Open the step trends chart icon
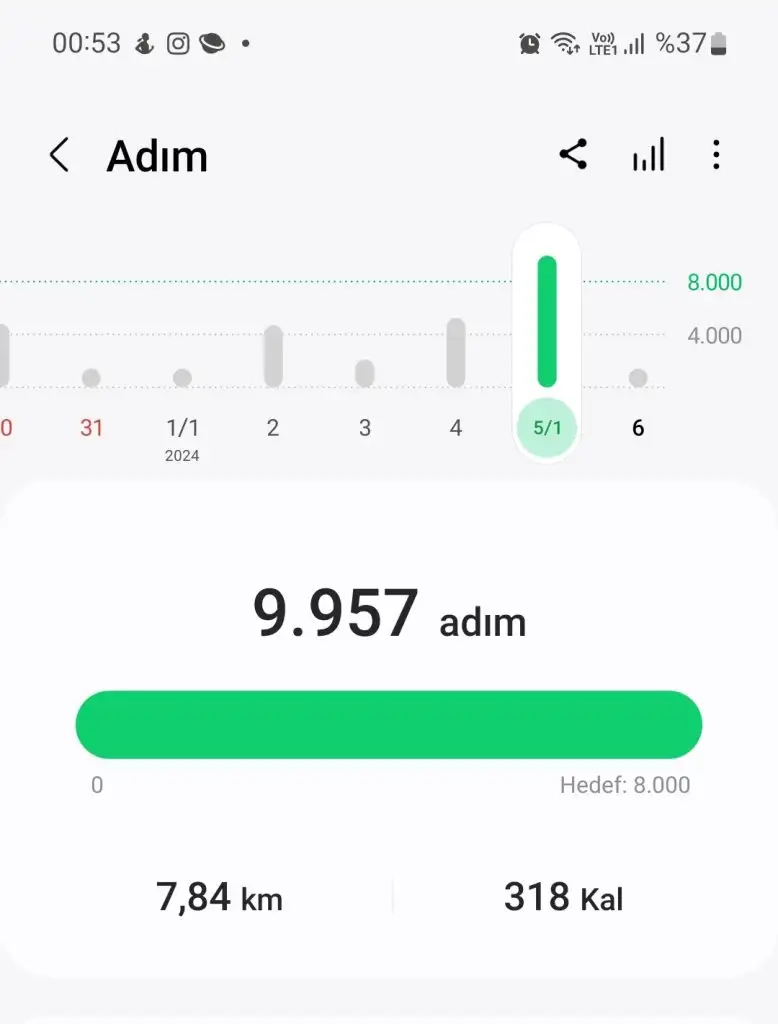 [648, 156]
